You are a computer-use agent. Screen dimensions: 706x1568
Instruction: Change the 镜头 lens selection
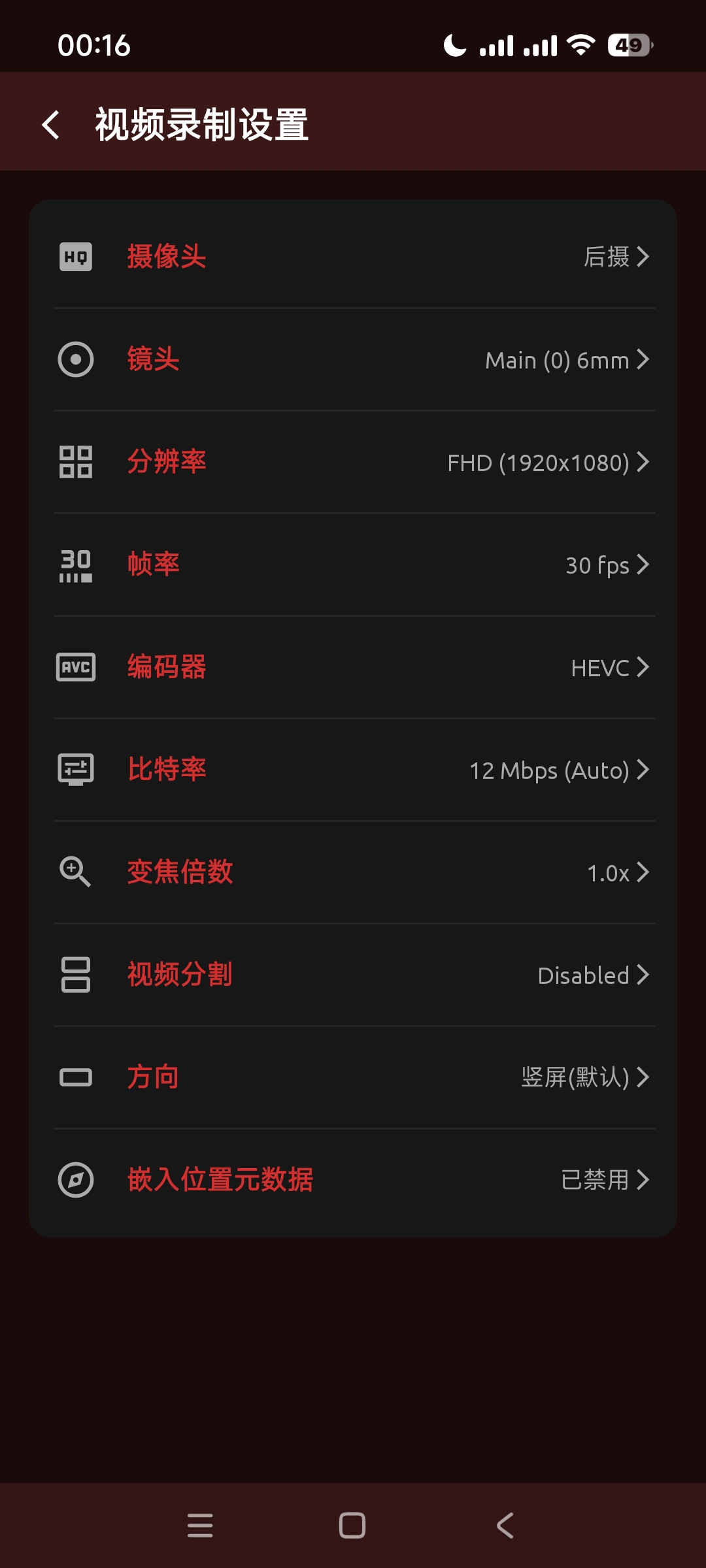point(353,359)
